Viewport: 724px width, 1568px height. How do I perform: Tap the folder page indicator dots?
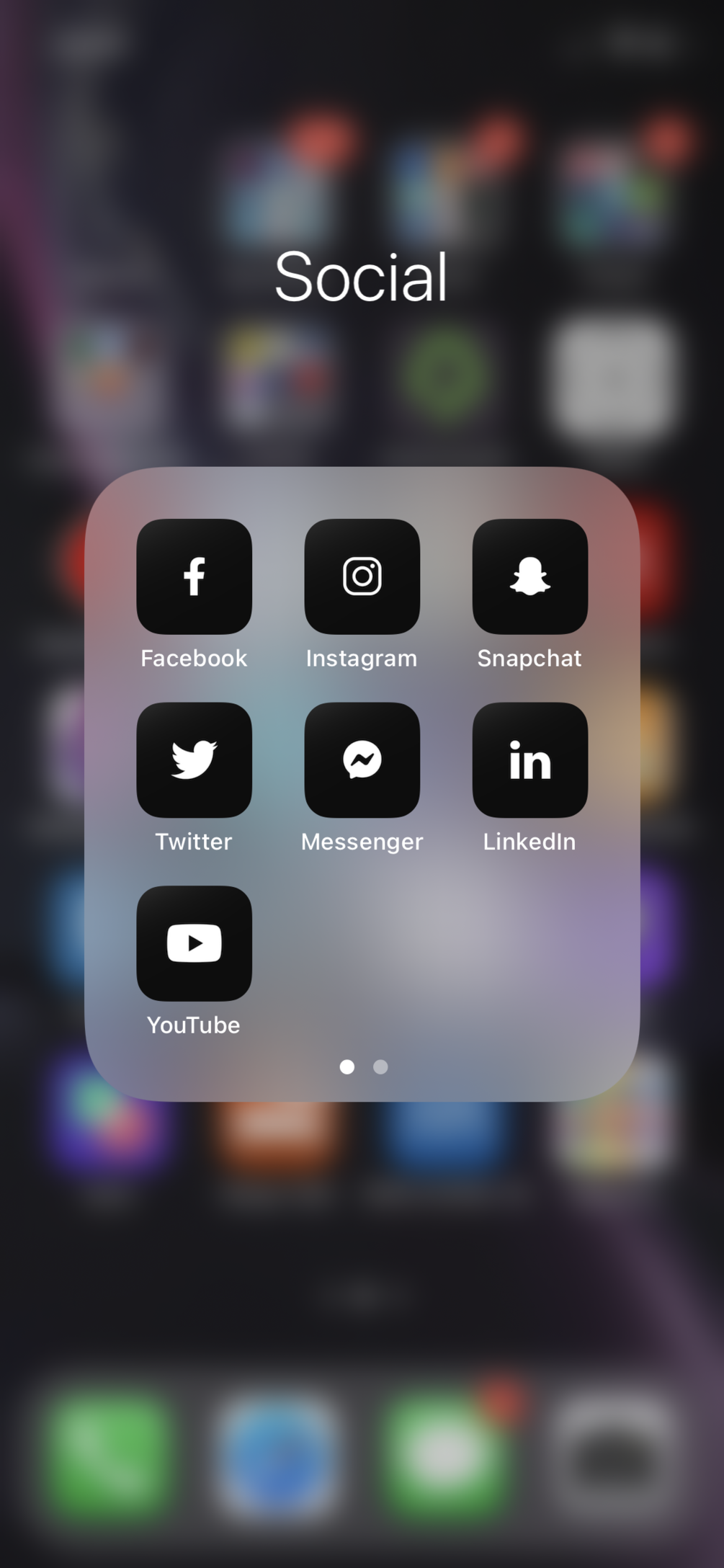click(x=364, y=1066)
